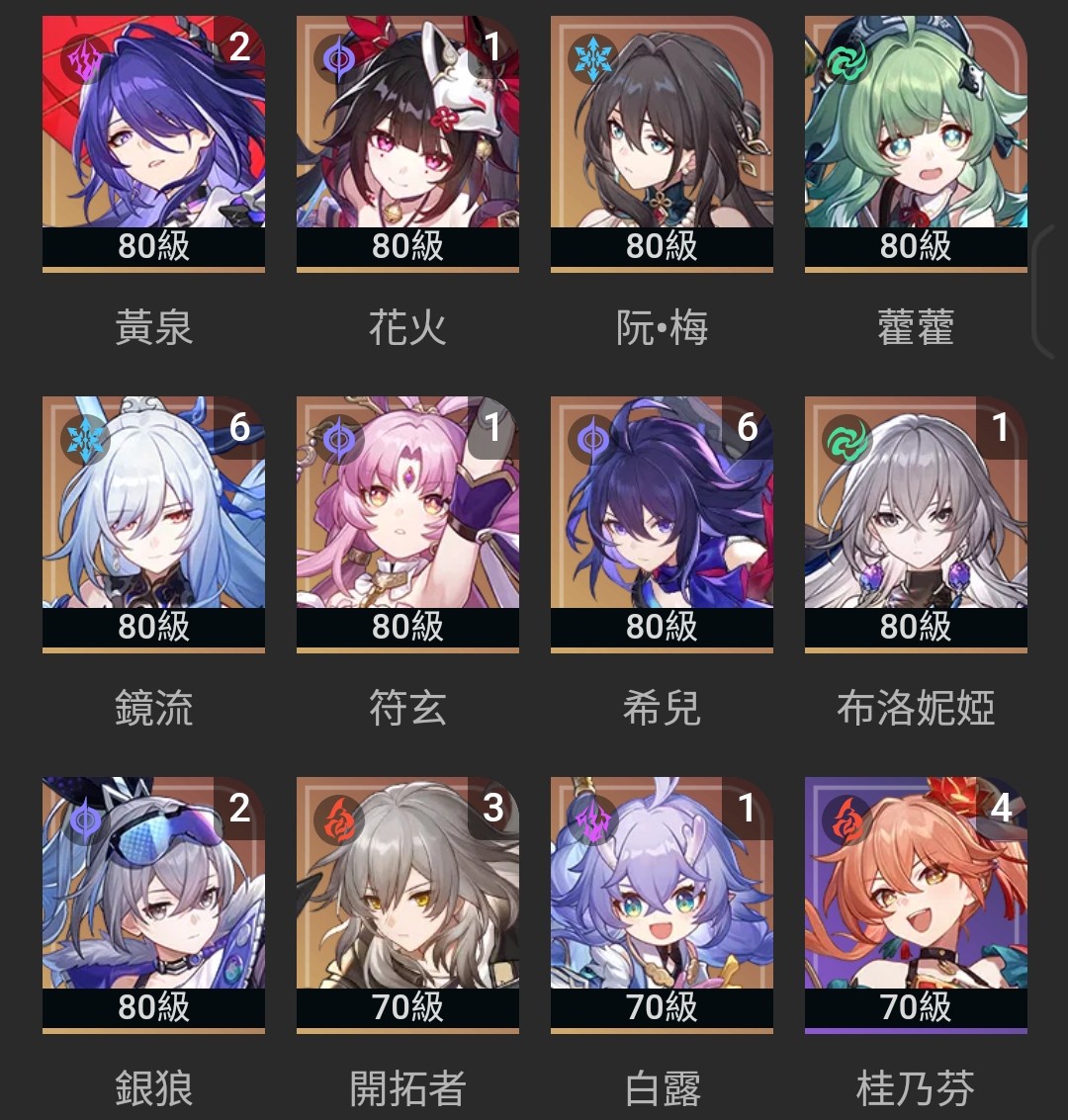The width and height of the screenshot is (1068, 1120).
Task: View the 布洛妮婭 character card
Action: pos(916,524)
